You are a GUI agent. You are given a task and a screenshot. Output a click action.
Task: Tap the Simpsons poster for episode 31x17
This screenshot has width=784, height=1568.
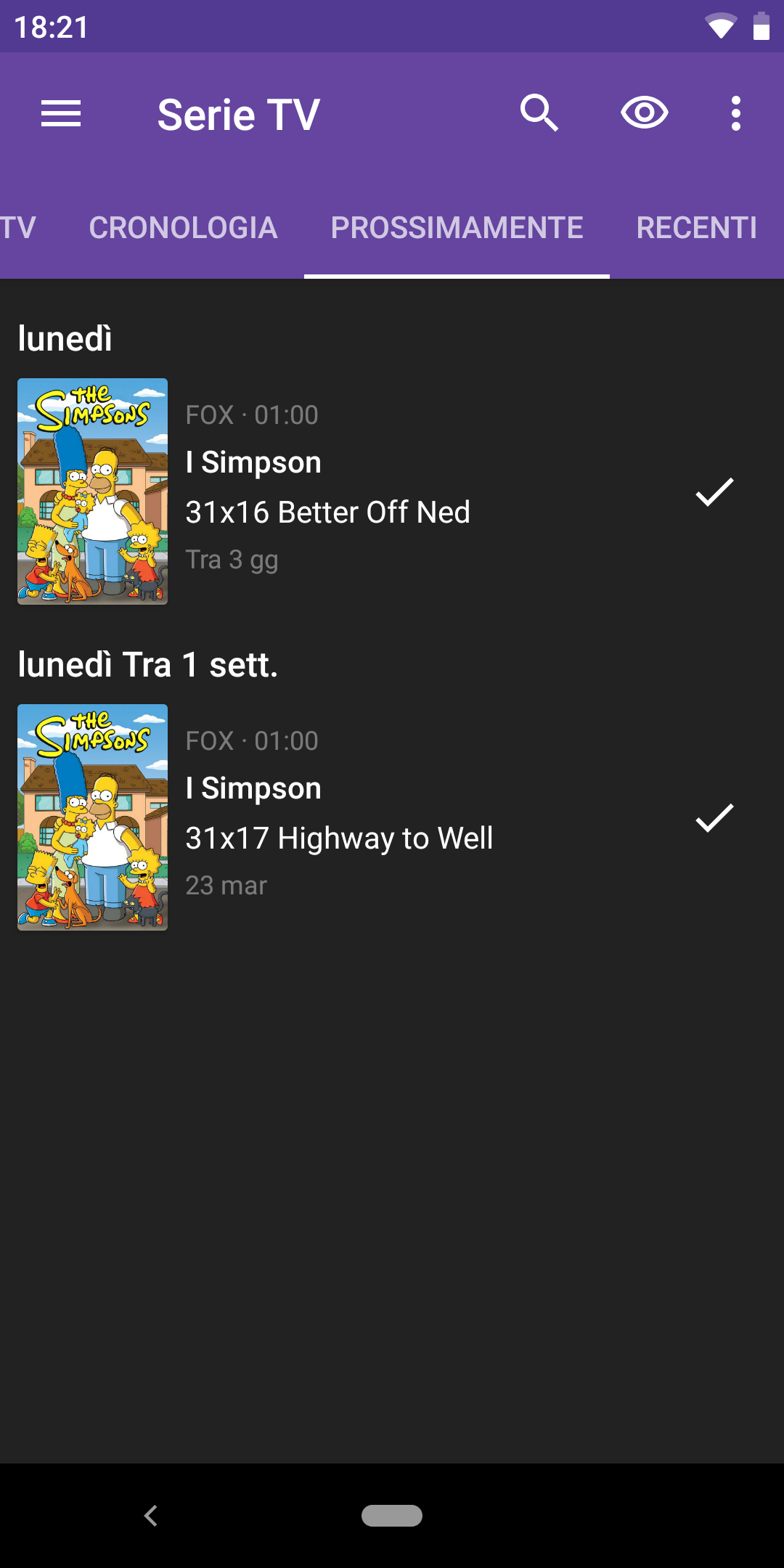click(x=92, y=817)
